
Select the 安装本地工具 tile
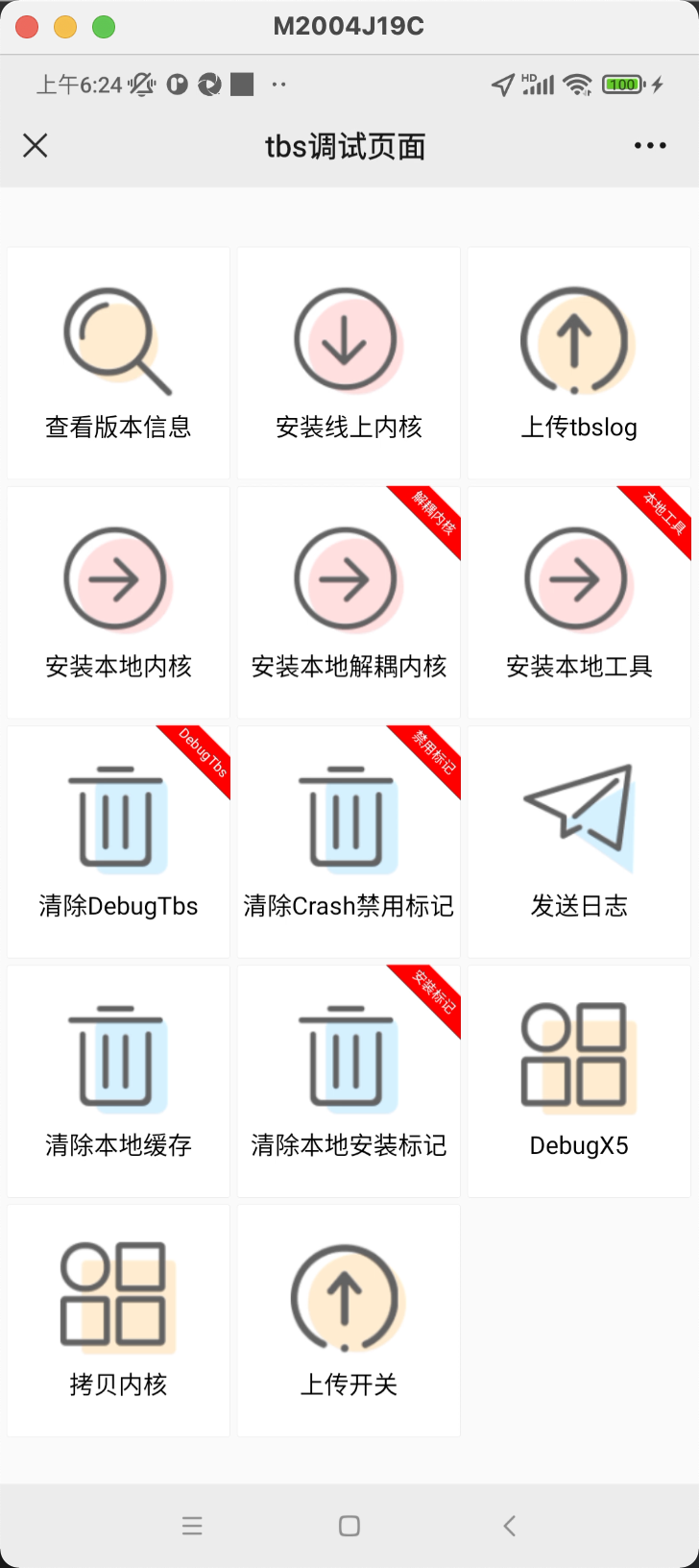579,602
